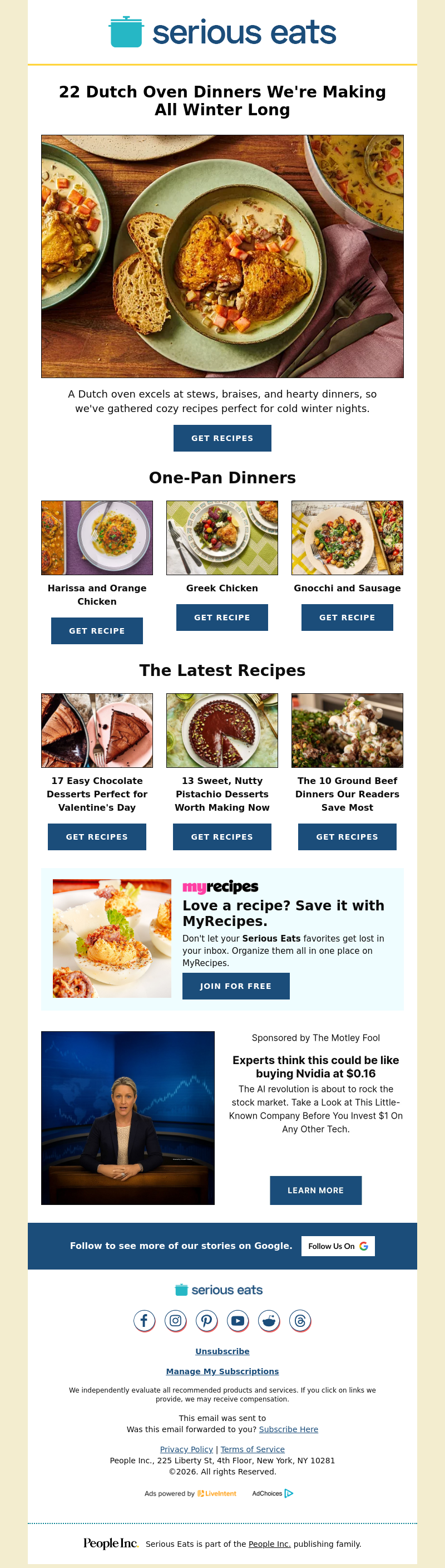
Task: Open Serious Eats Instagram profile
Action: coord(176,1320)
